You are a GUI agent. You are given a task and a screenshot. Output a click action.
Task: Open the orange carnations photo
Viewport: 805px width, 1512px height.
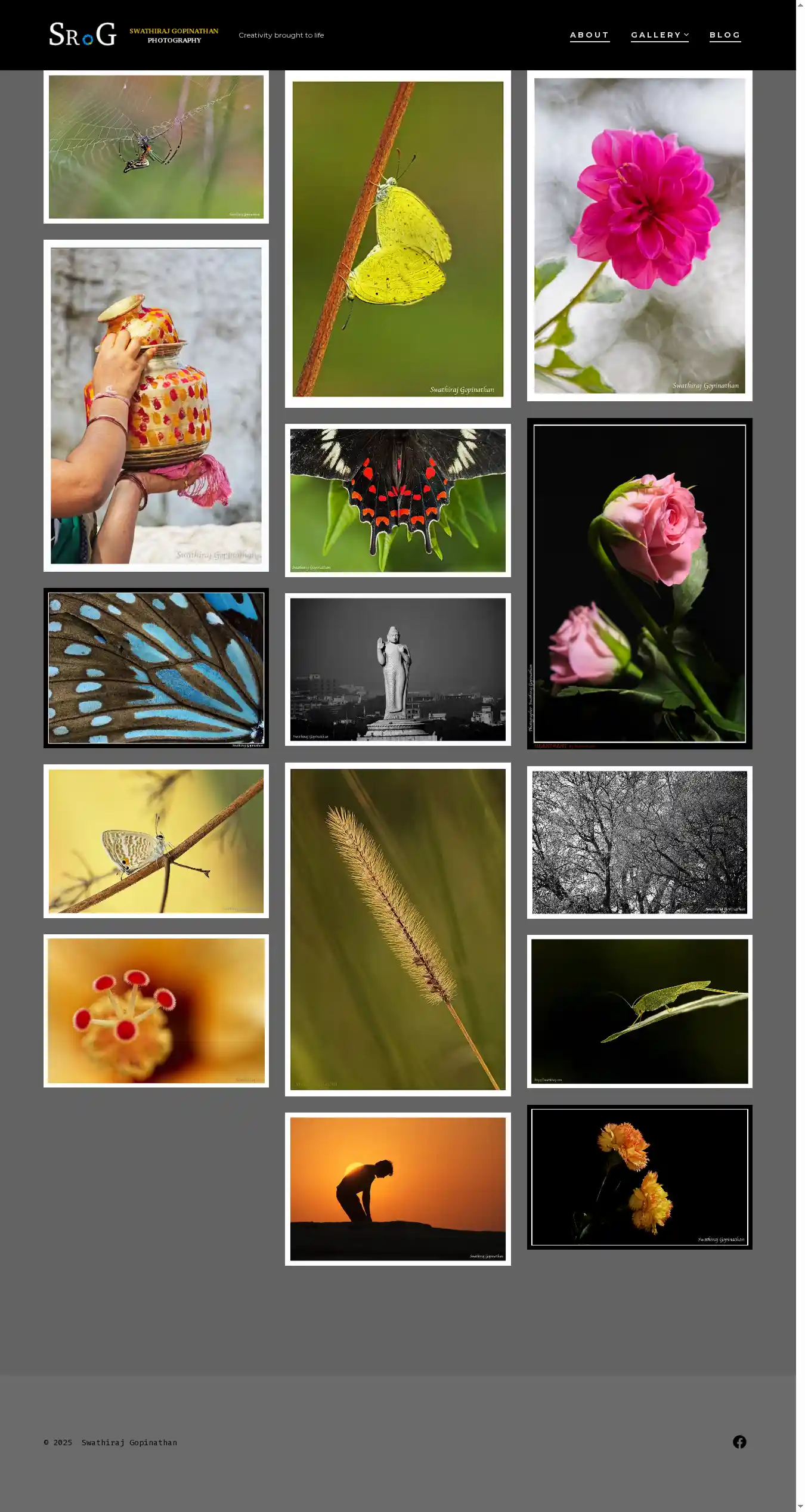pos(639,1177)
